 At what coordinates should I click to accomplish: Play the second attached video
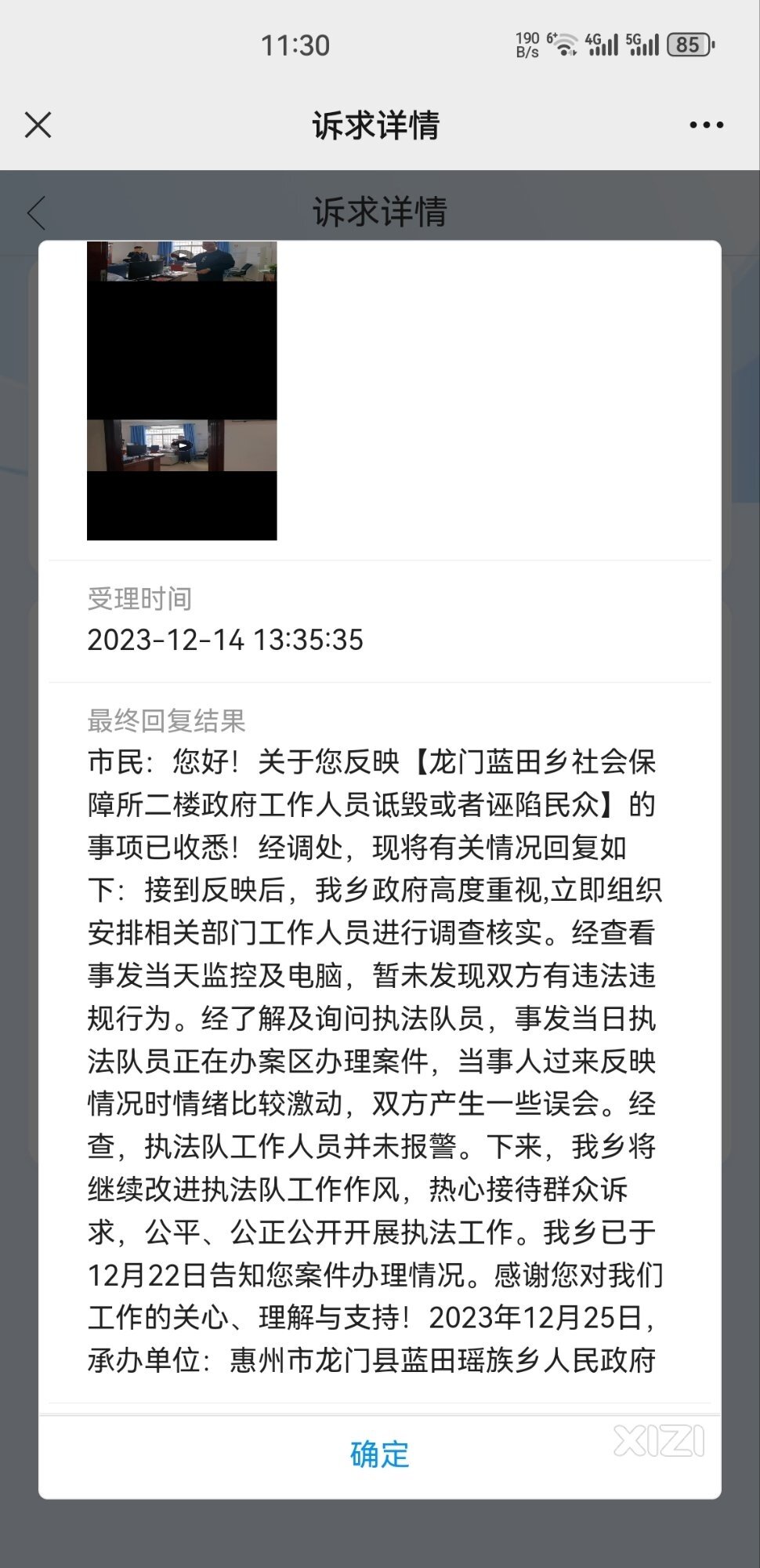[182, 445]
